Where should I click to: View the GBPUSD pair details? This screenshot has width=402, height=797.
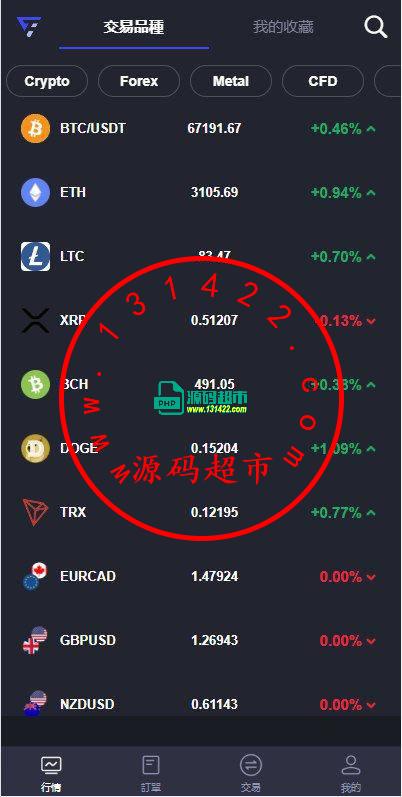[x=201, y=640]
